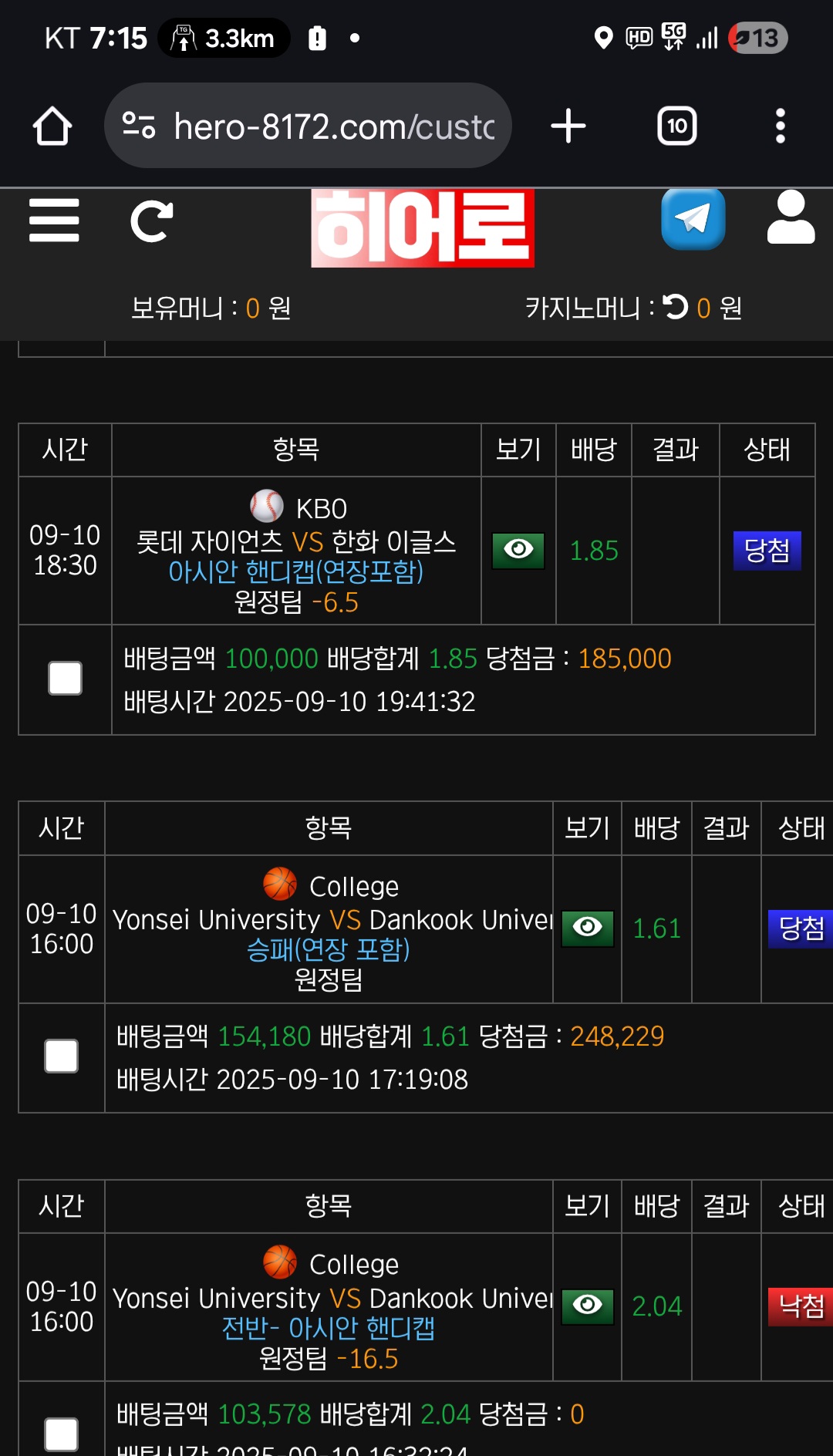This screenshot has width=833, height=1456.
Task: Open the Telegram contact icon
Action: (x=693, y=219)
